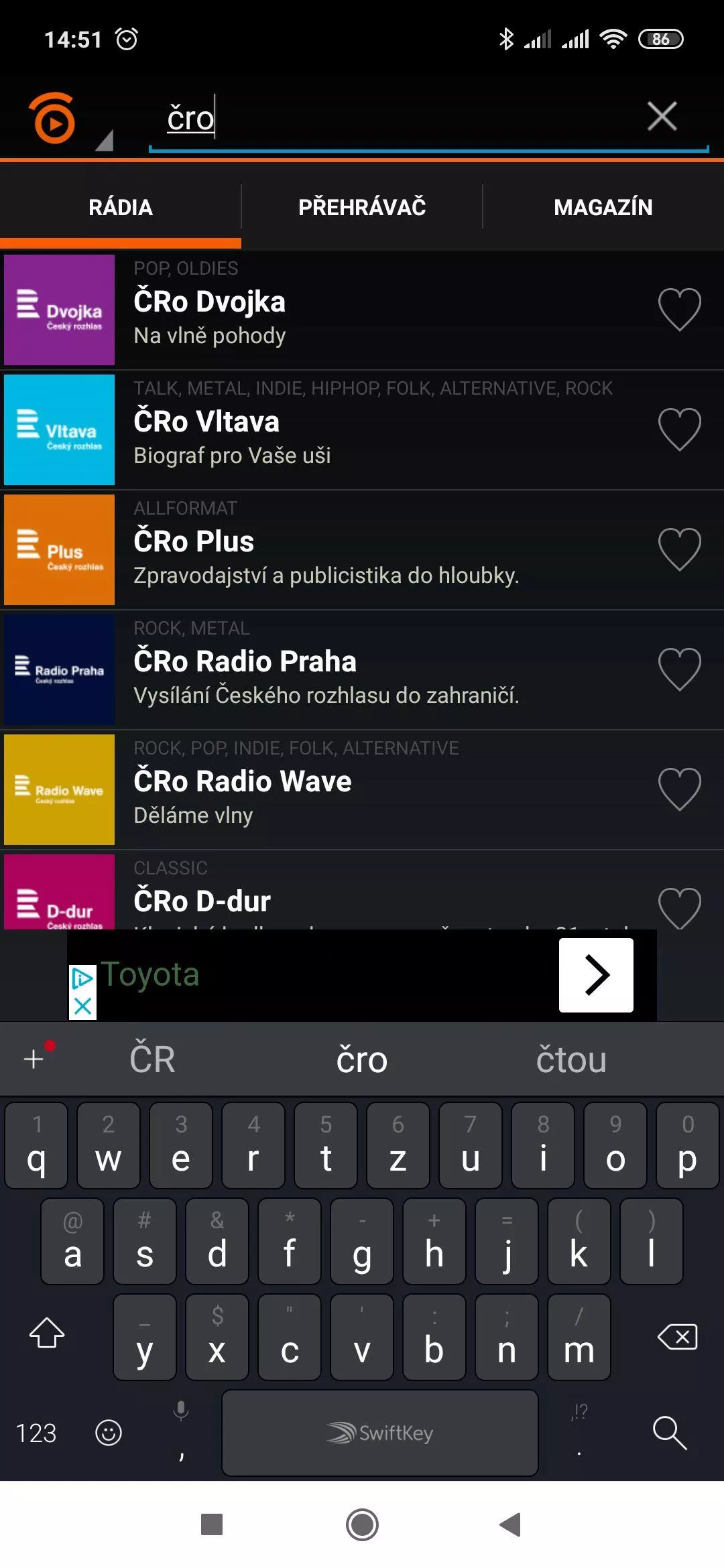Switch to the PŘEHRÁVAČ tab
The height and width of the screenshot is (1568, 724).
362,207
